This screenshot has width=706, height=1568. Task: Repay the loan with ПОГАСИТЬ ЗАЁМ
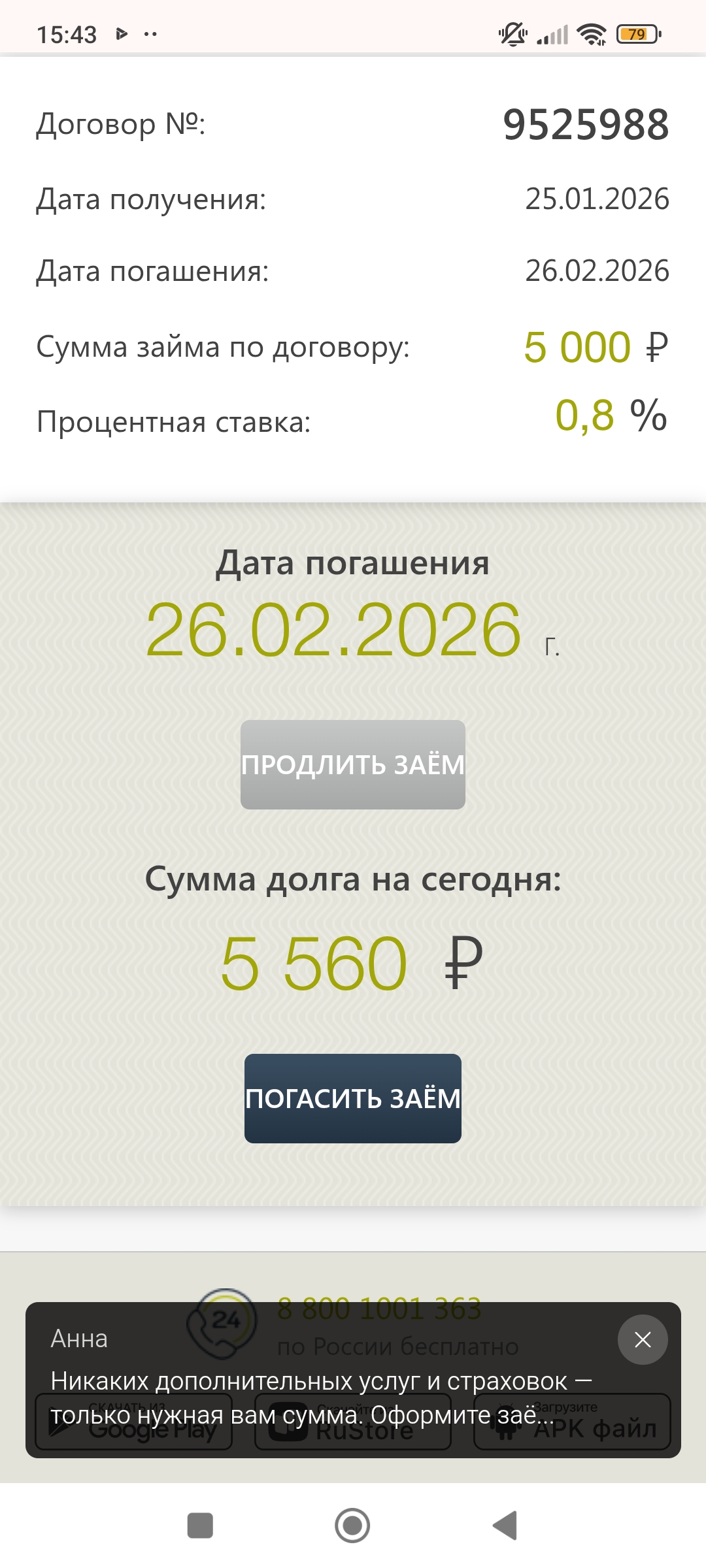click(353, 1098)
